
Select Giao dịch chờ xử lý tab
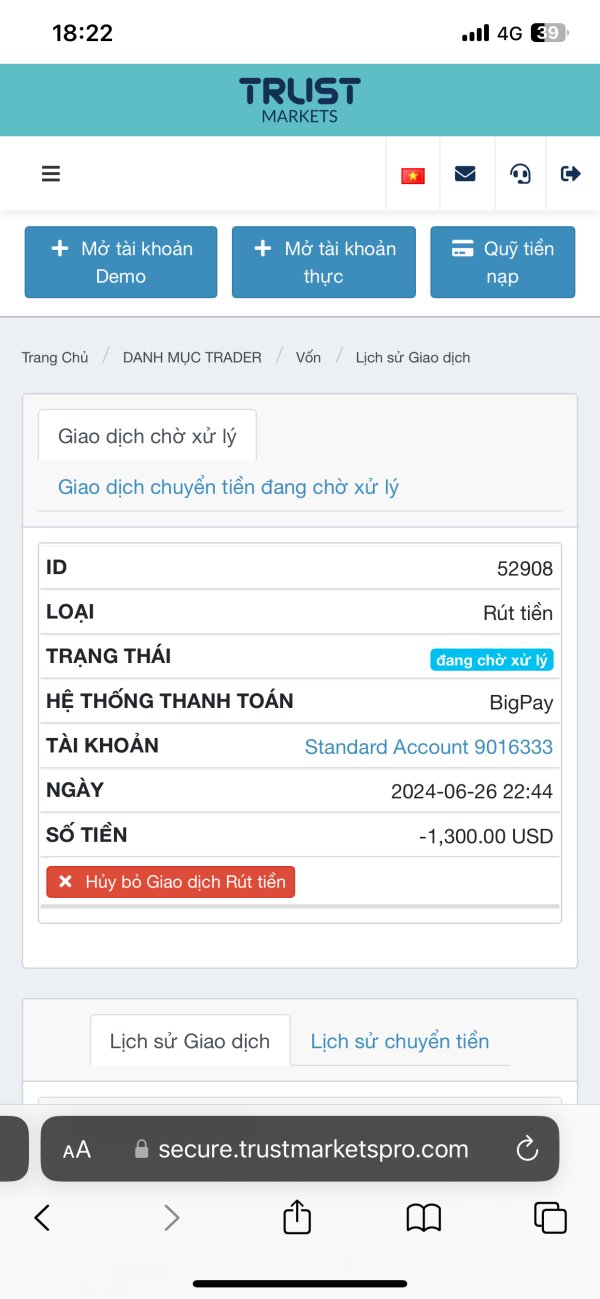click(147, 436)
